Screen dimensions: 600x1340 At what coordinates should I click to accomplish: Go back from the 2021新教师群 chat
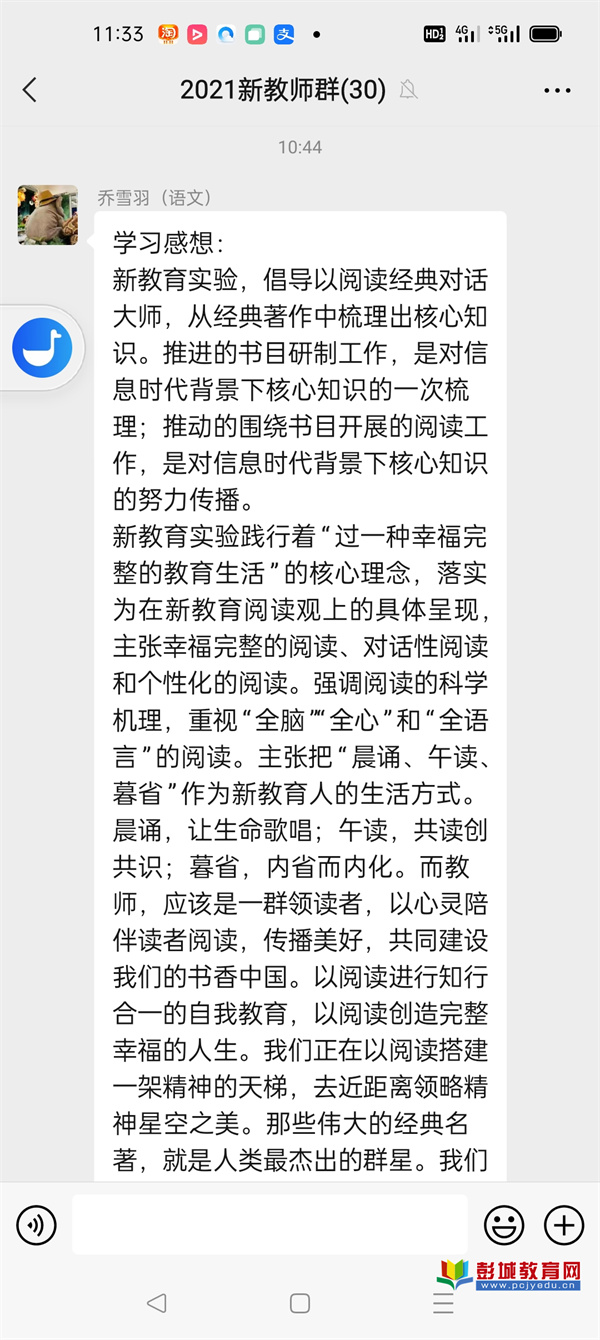point(30,90)
